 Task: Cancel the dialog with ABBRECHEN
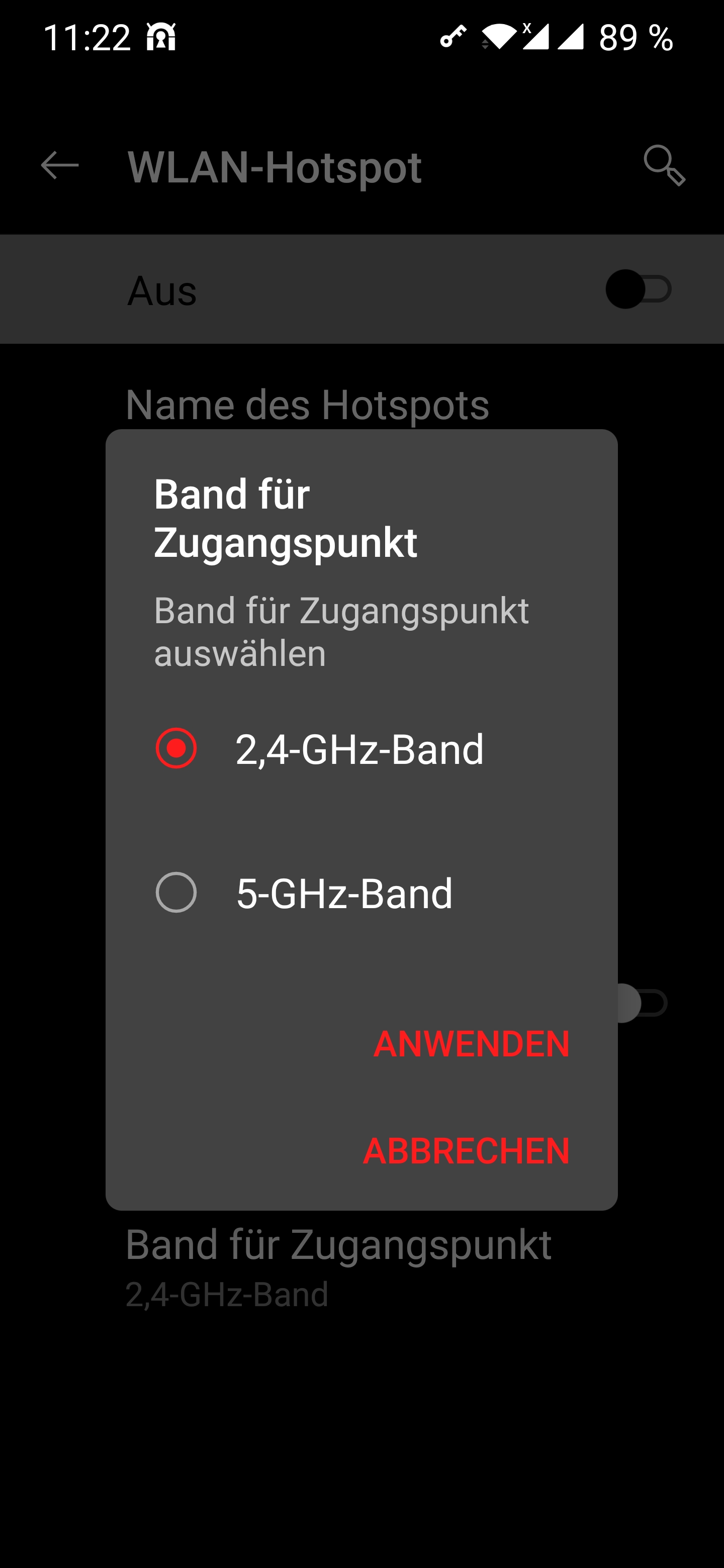coord(466,1150)
